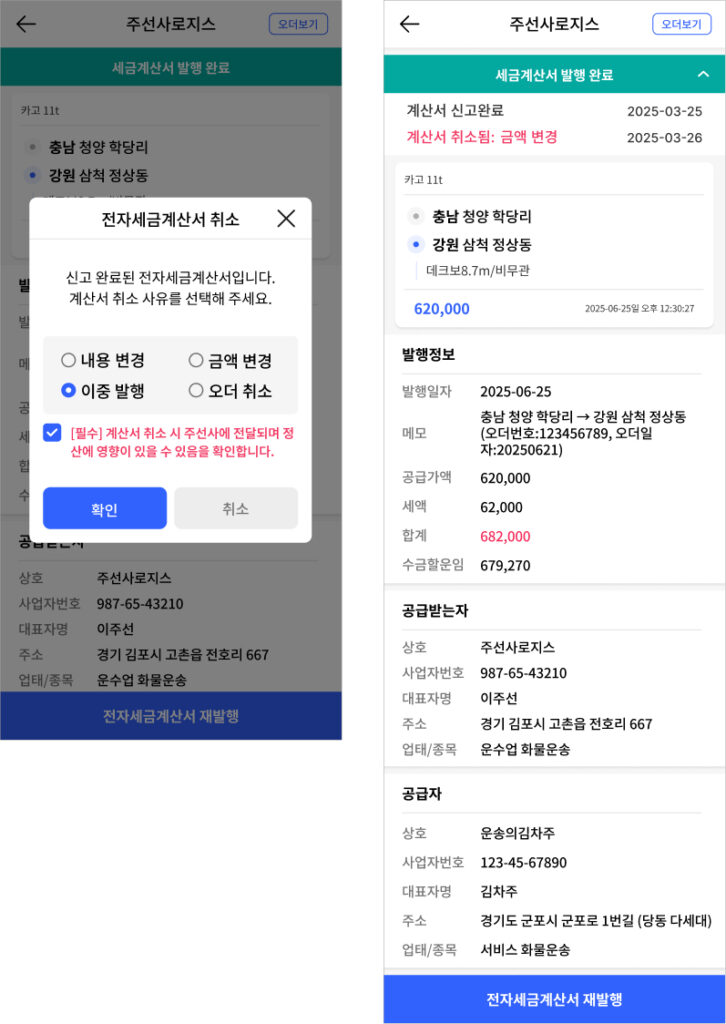This screenshot has height=1024, width=726.
Task: Choose 이중 발행 as cancel reason
Action: pos(103,391)
